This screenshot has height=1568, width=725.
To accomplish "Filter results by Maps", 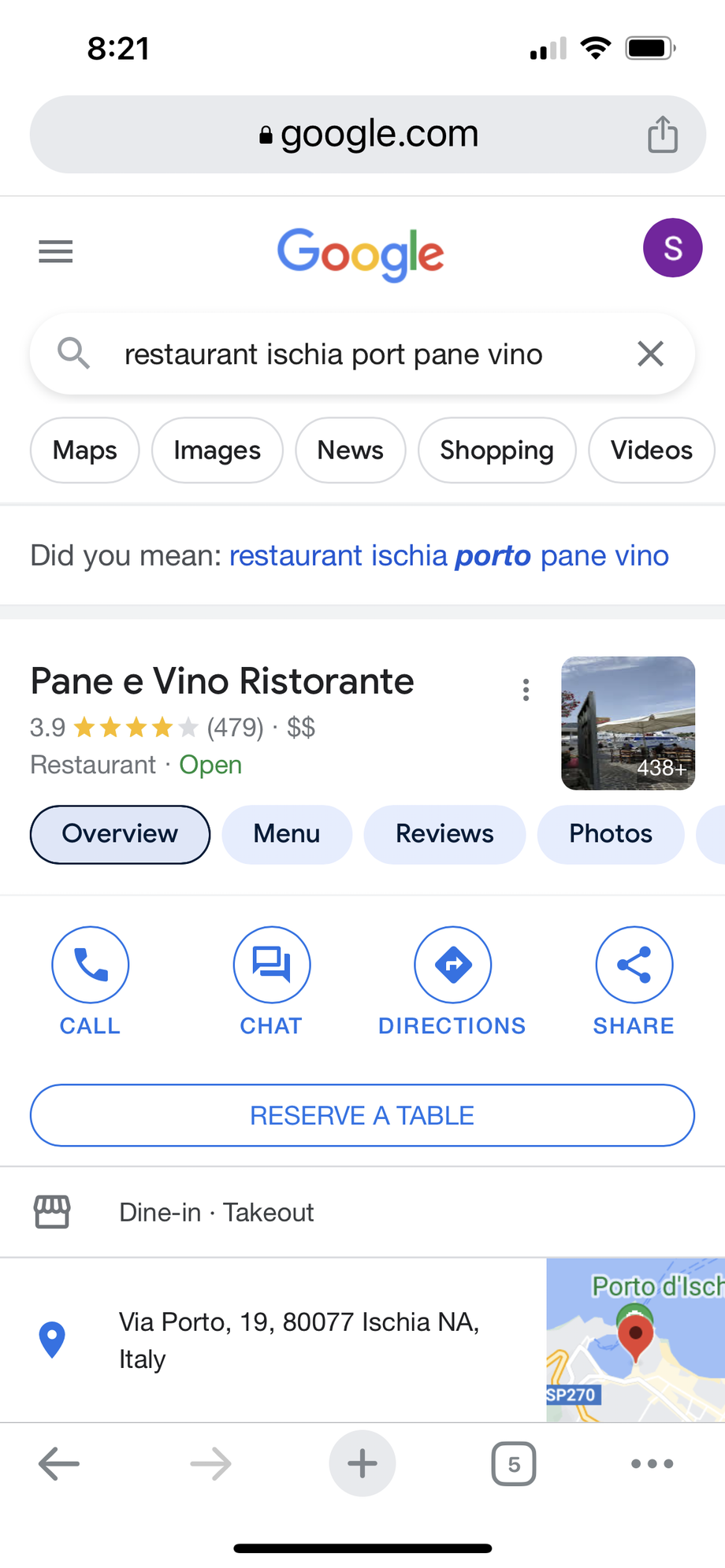I will coord(85,450).
